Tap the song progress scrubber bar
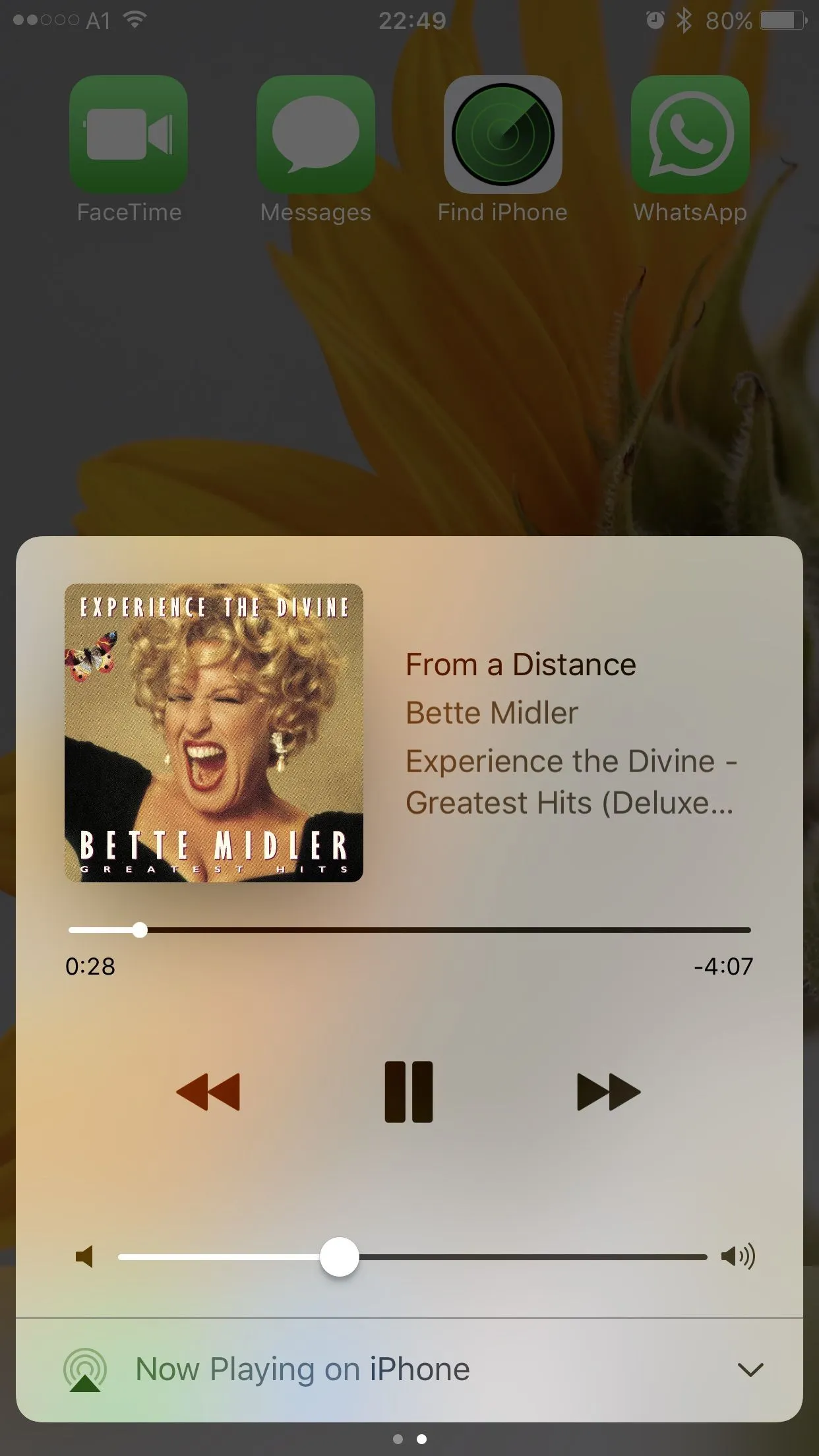Viewport: 819px width, 1456px height. coord(409,930)
